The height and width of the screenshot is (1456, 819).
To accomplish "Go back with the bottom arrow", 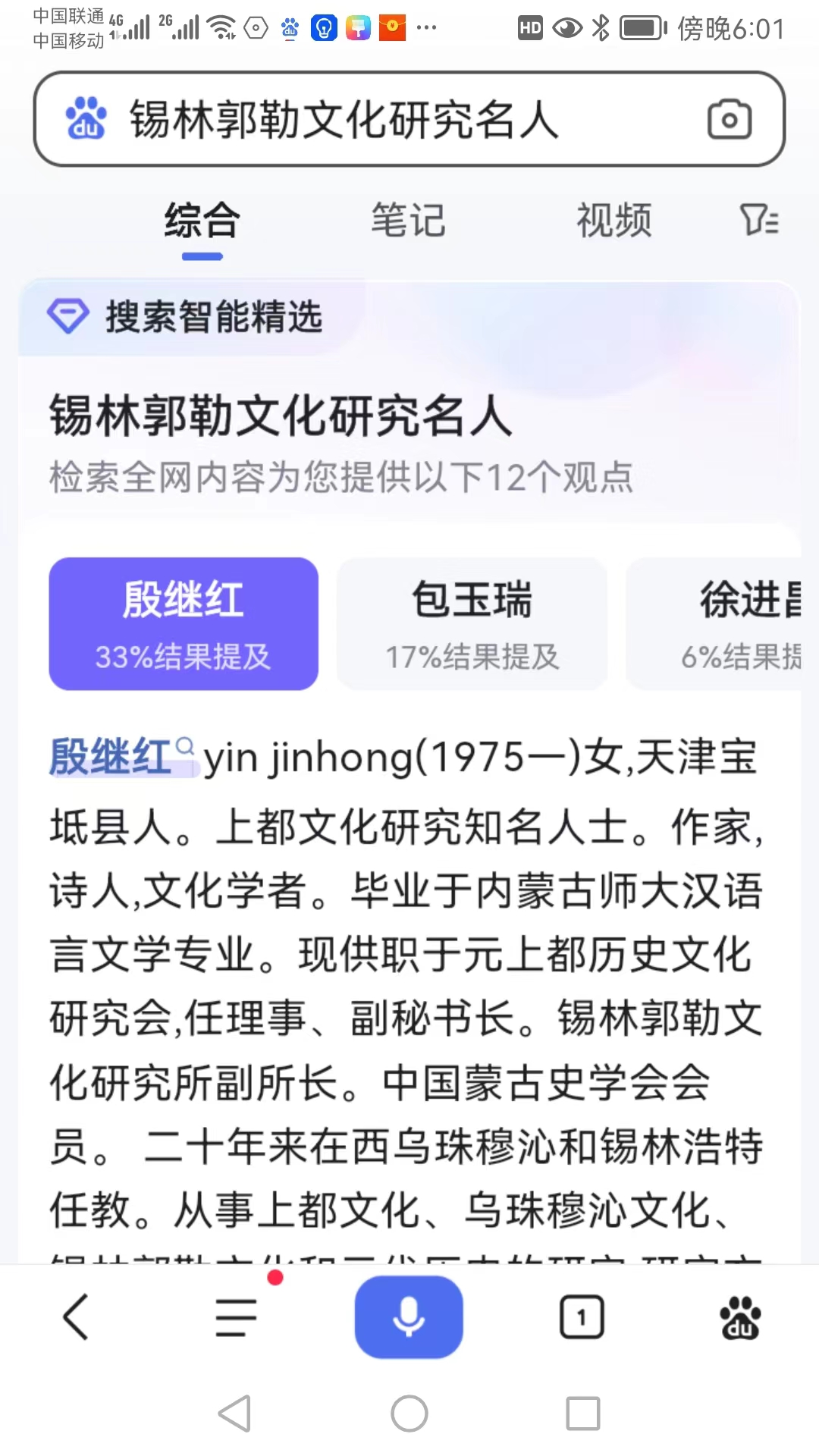I will coord(76,1317).
